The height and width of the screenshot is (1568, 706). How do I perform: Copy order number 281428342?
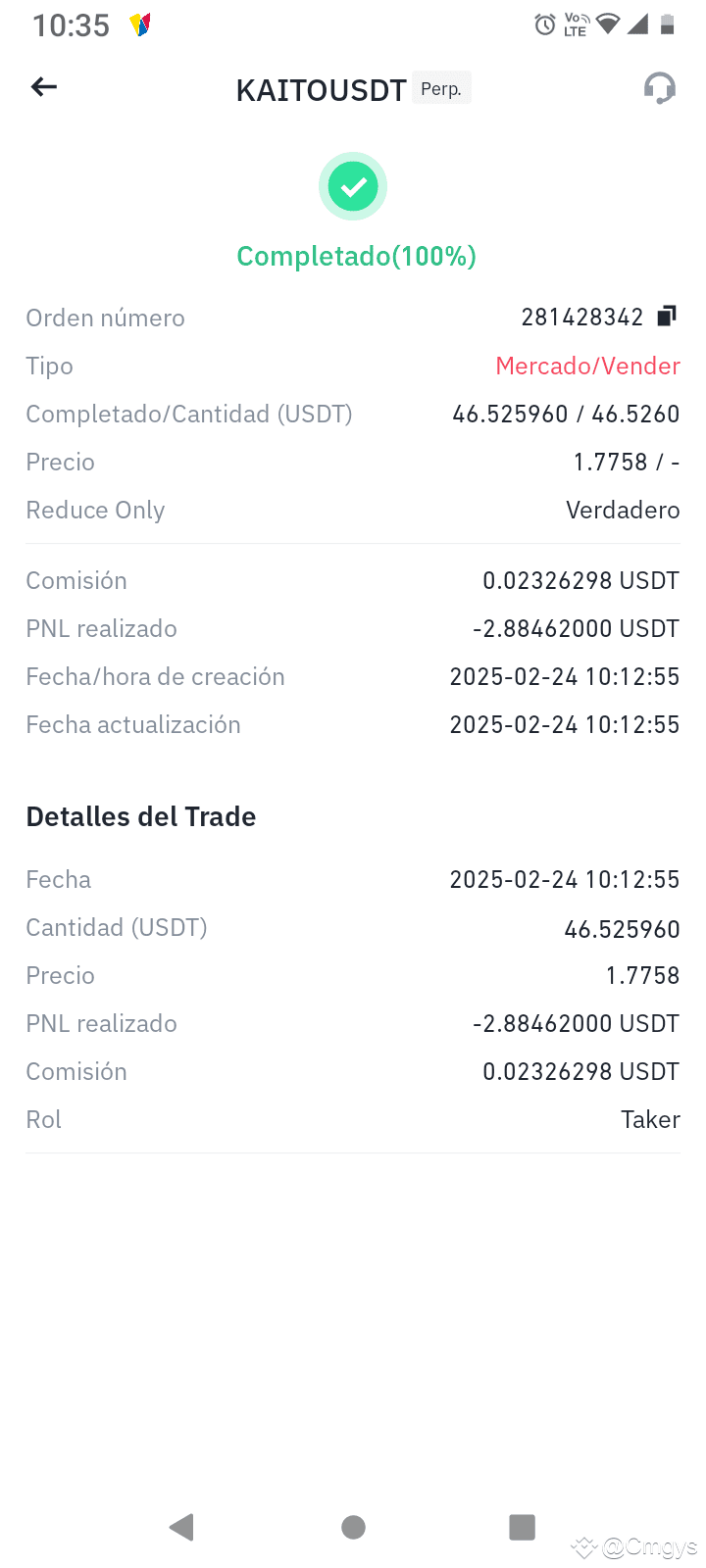(667, 316)
